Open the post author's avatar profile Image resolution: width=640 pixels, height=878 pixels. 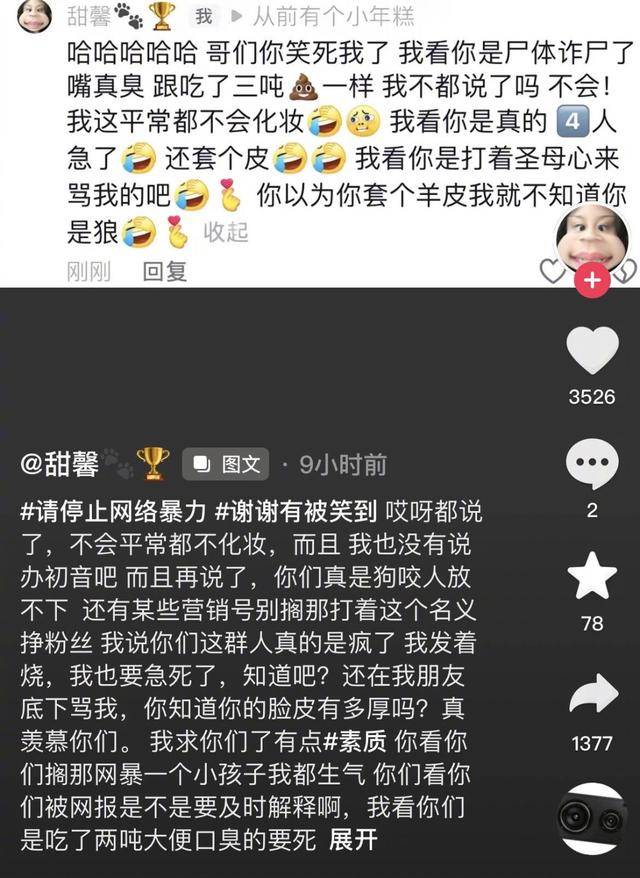592,236
